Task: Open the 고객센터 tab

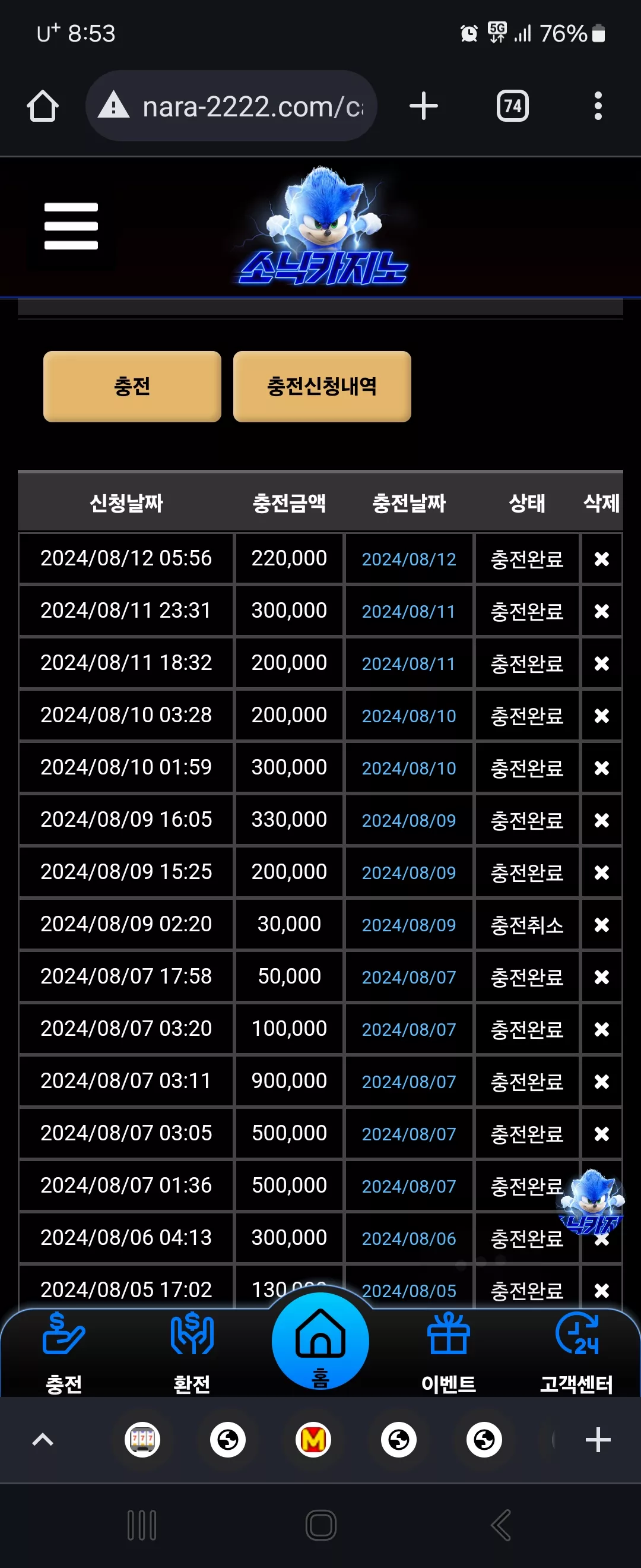Action: pos(576,1353)
